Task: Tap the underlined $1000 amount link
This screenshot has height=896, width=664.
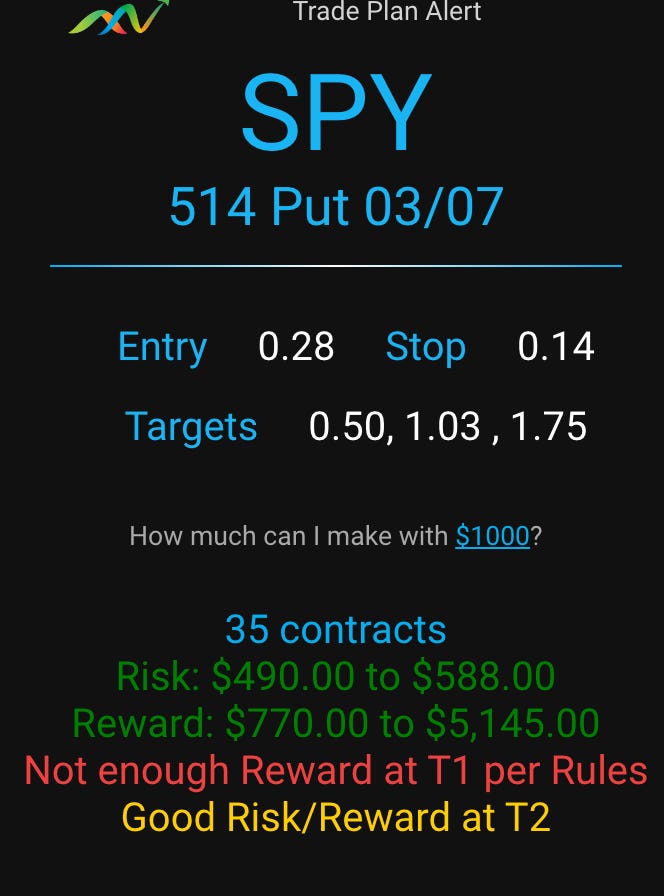Action: [492, 536]
